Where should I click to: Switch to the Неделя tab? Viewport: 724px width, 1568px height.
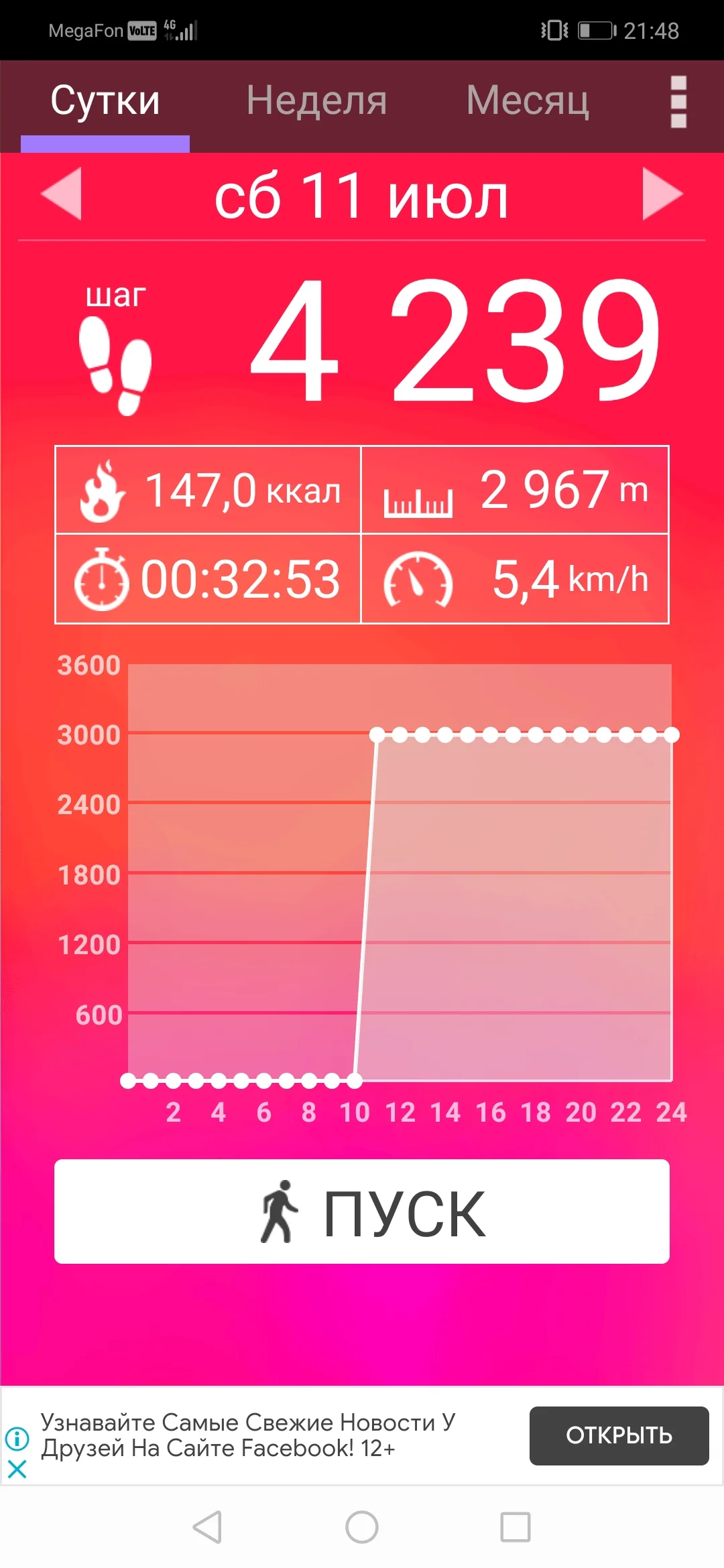pyautogui.click(x=316, y=101)
